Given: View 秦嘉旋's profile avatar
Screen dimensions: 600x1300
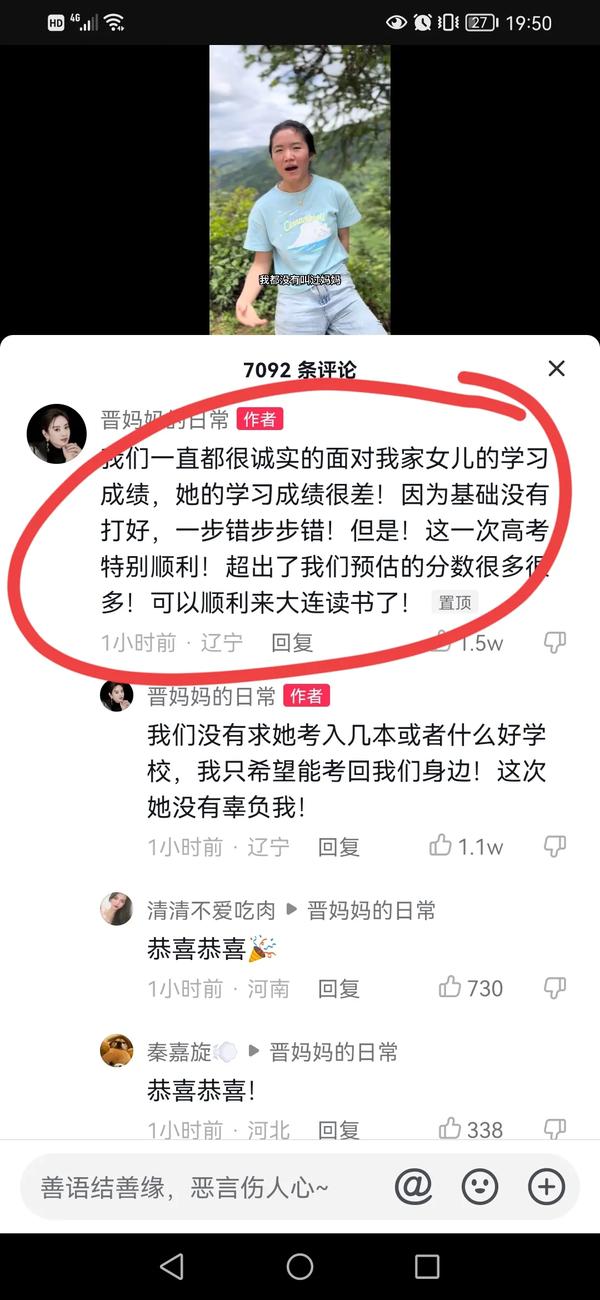Looking at the screenshot, I should (116, 1050).
